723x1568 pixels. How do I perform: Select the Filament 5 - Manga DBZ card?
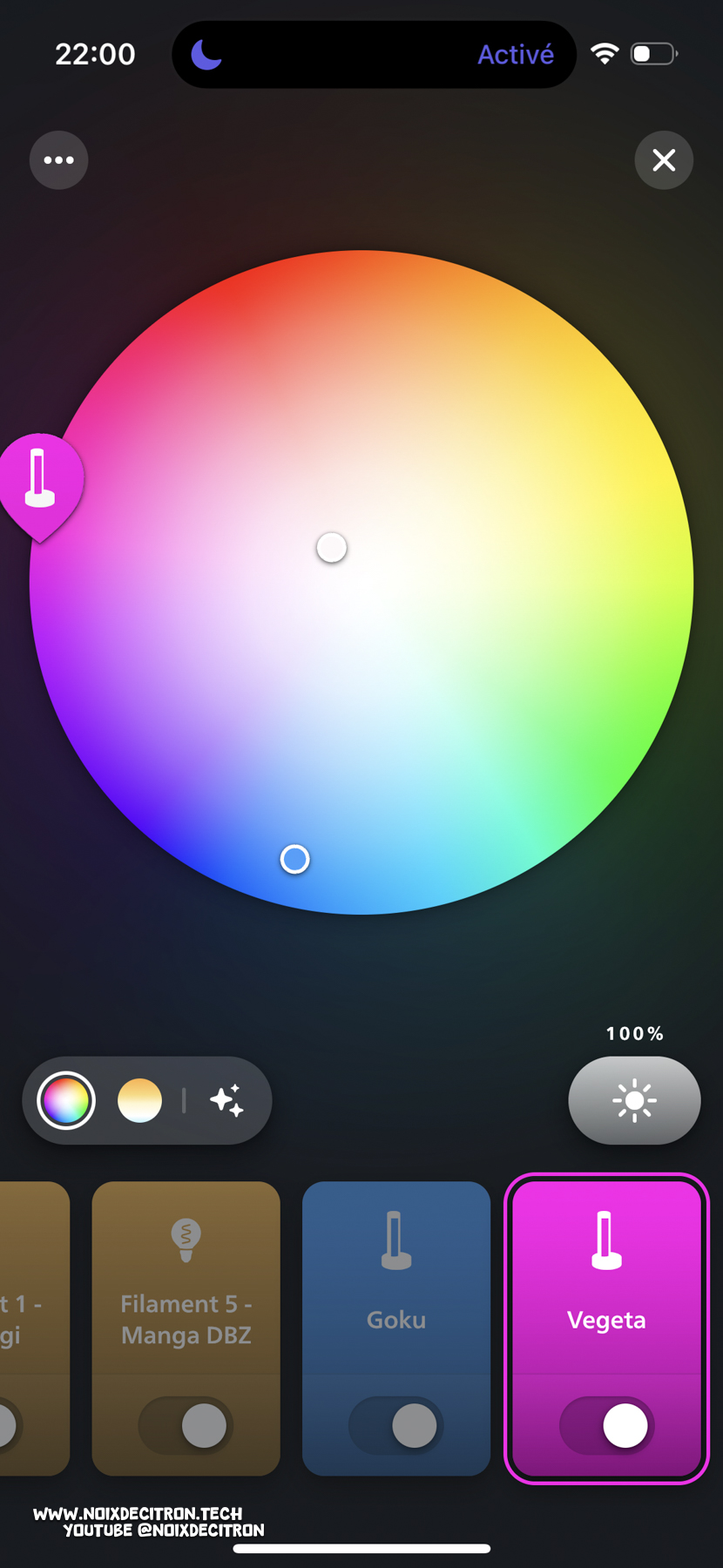[x=186, y=1279]
